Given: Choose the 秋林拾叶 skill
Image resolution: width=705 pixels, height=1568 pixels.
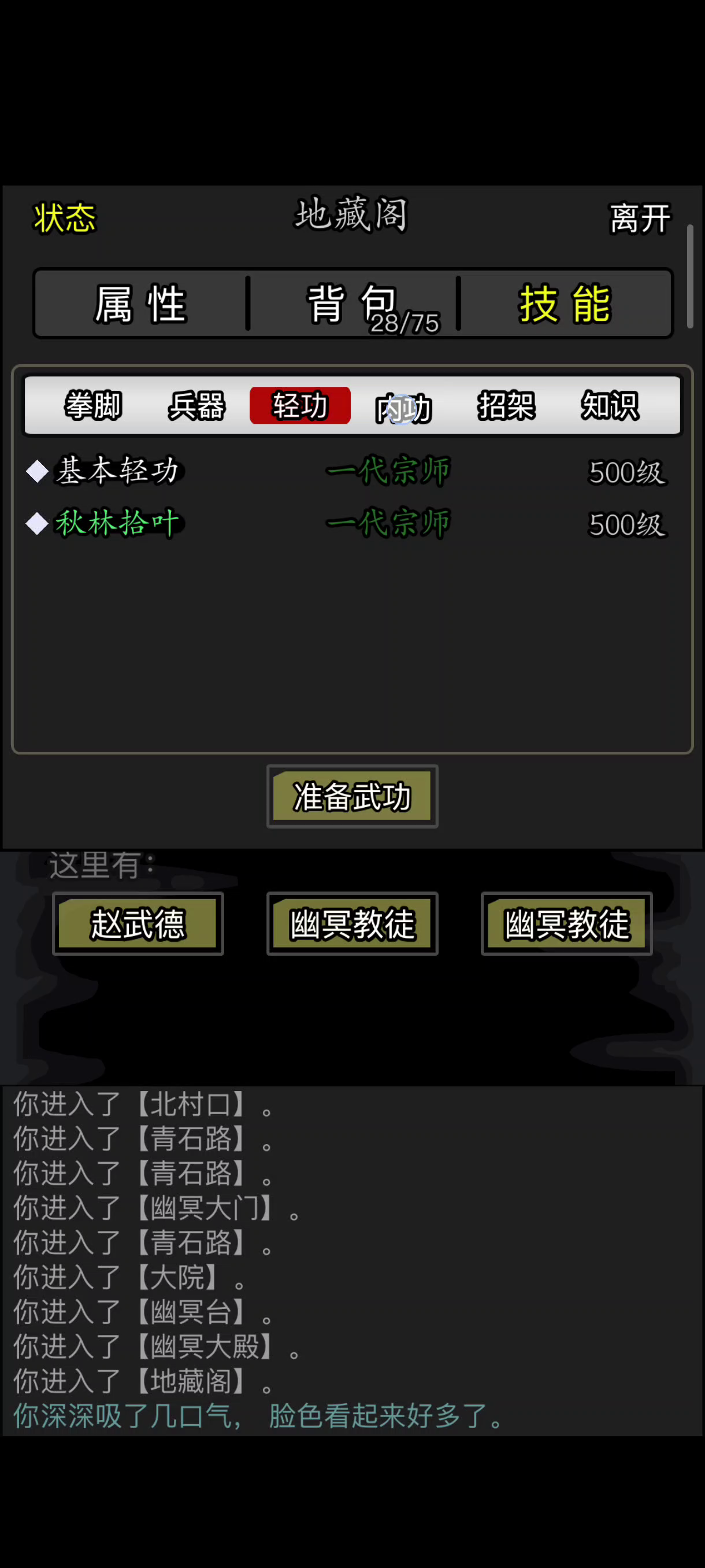Looking at the screenshot, I should [x=347, y=523].
